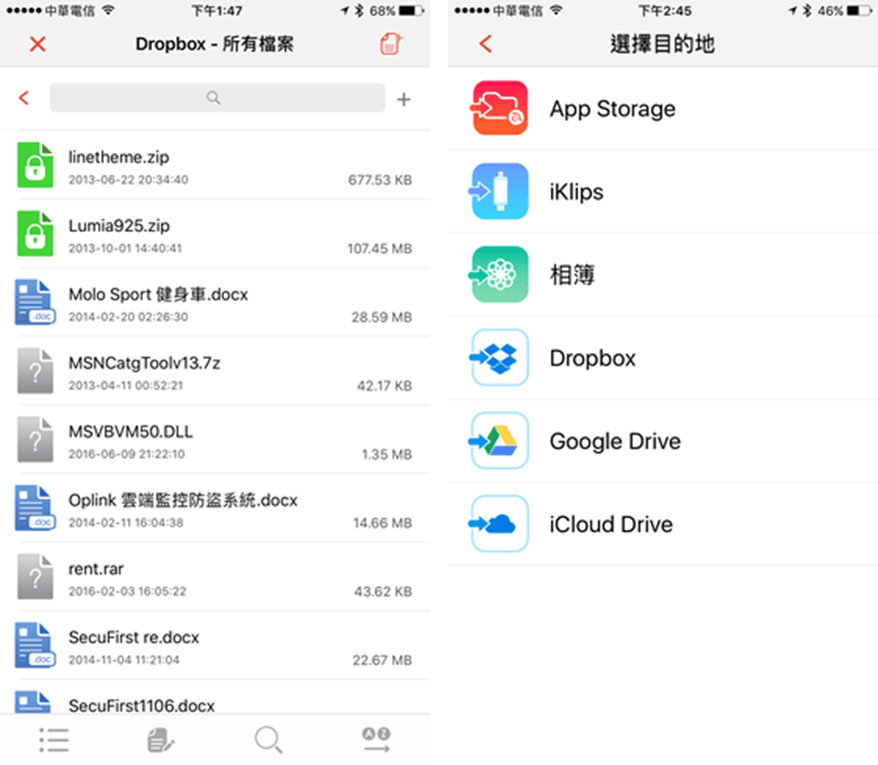Open linetheme.zip file
This screenshot has width=878, height=765.
click(x=214, y=166)
